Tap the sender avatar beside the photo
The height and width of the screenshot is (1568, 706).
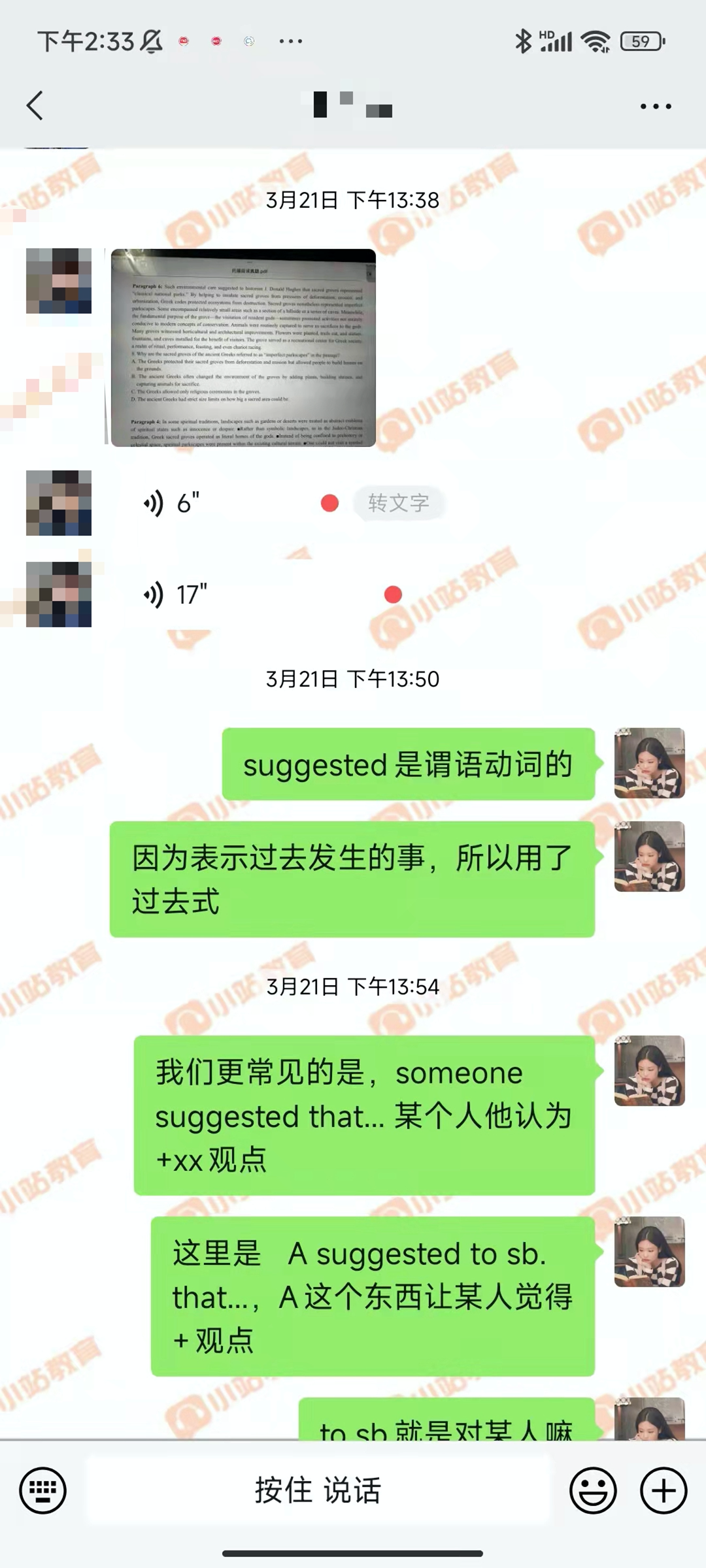59,281
